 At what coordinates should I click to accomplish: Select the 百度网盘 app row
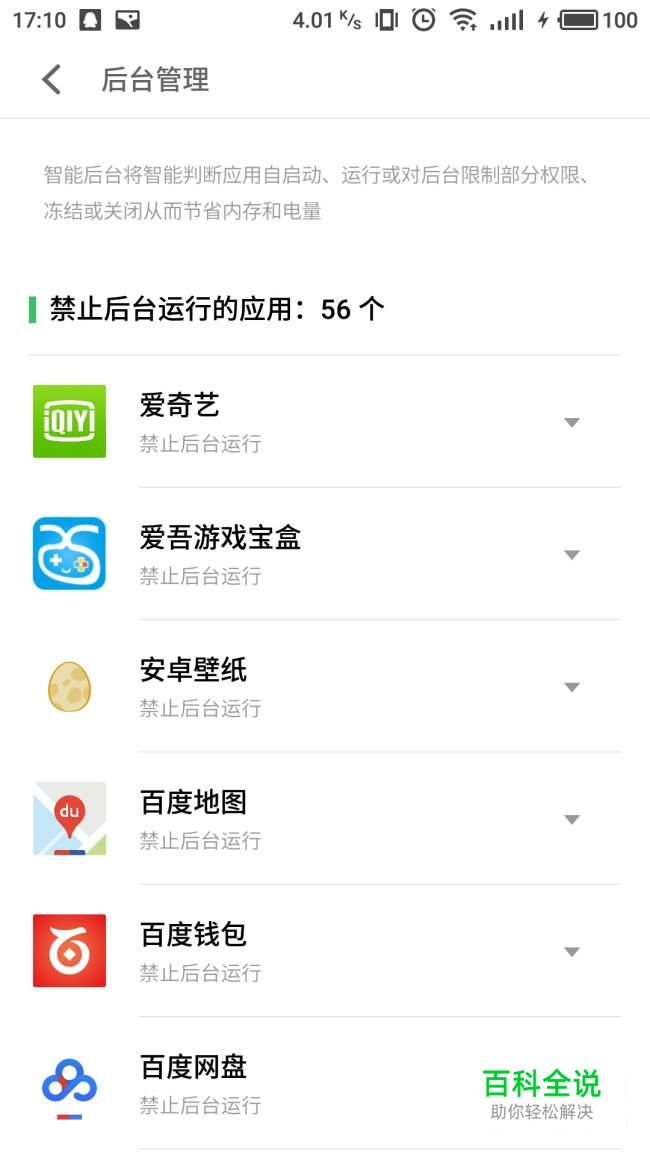[x=325, y=1084]
